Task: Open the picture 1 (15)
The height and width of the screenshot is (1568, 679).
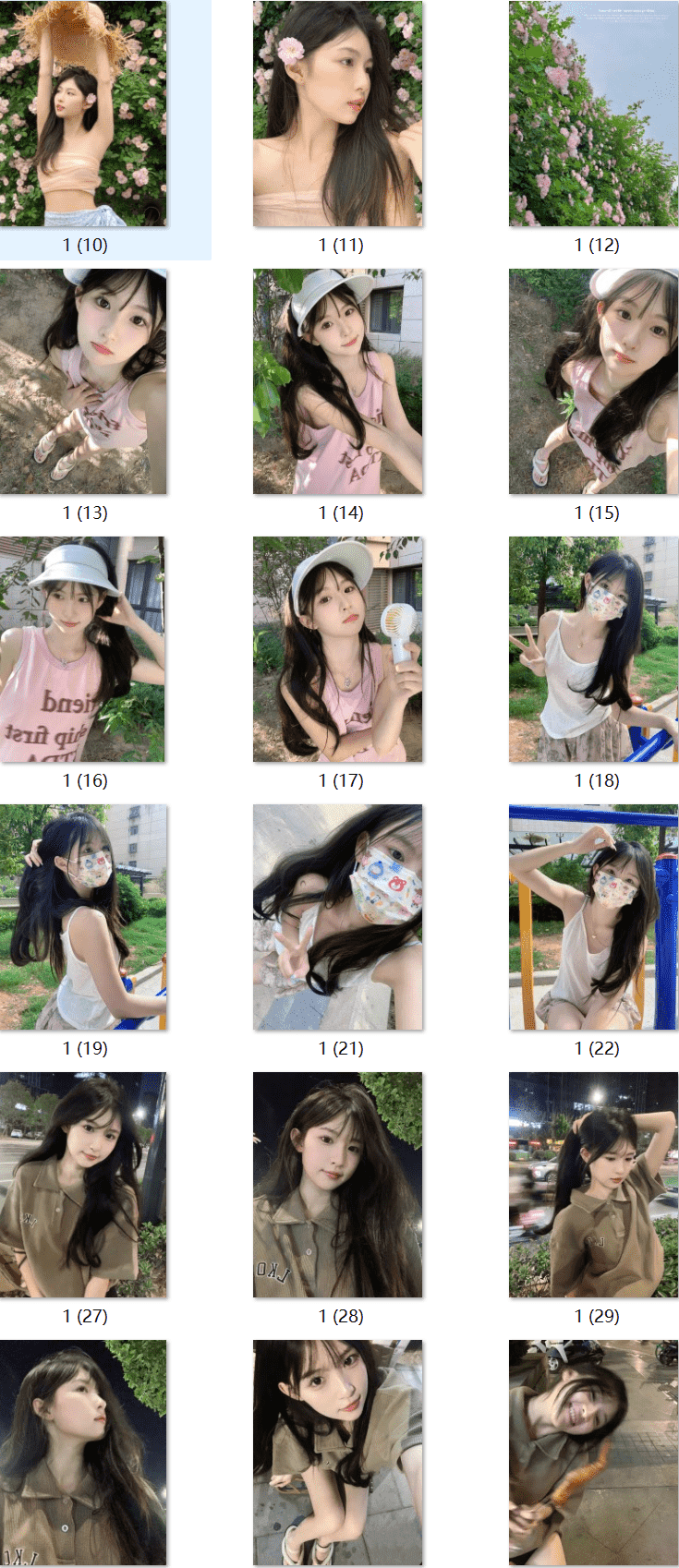Action: (593, 381)
